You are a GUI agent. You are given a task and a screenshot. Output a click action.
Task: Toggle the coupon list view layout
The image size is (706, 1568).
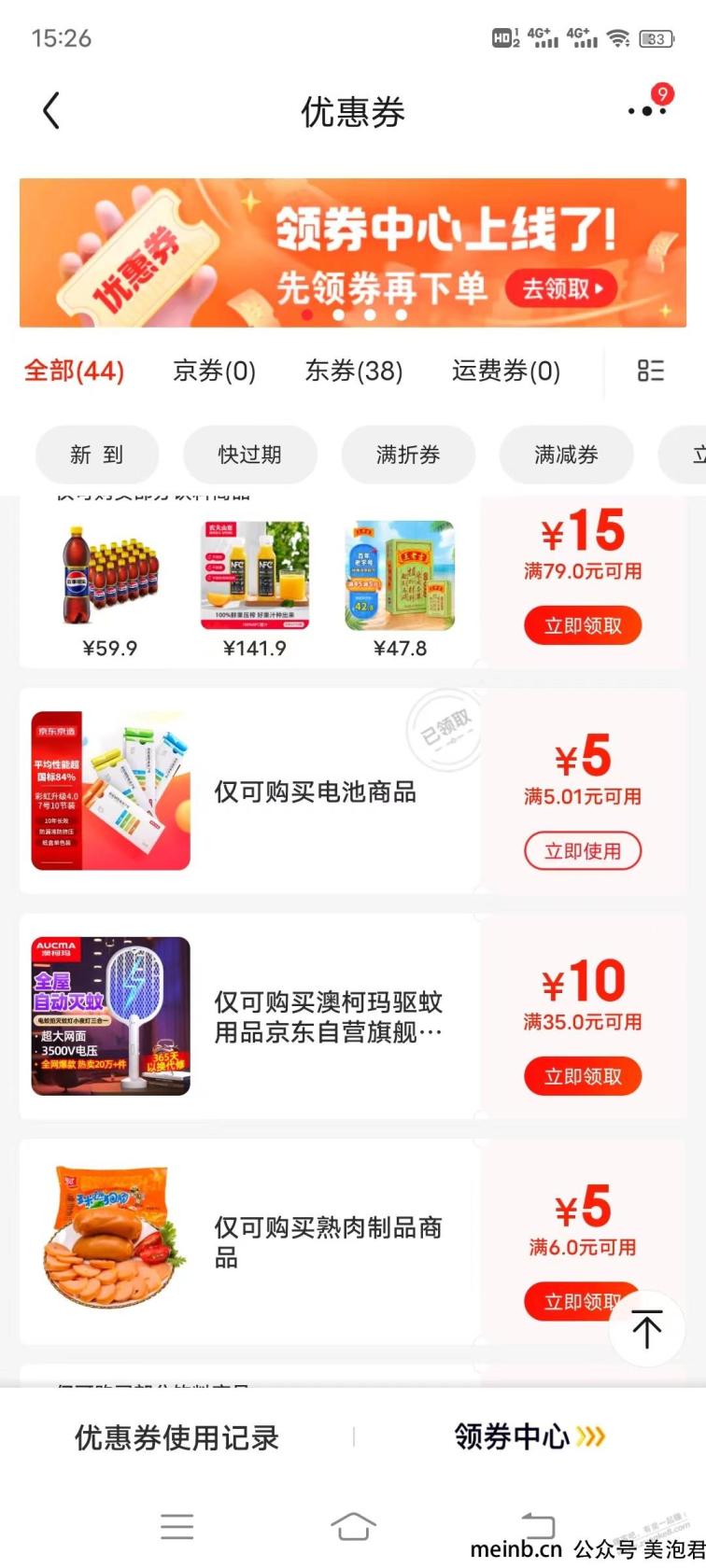tap(650, 371)
